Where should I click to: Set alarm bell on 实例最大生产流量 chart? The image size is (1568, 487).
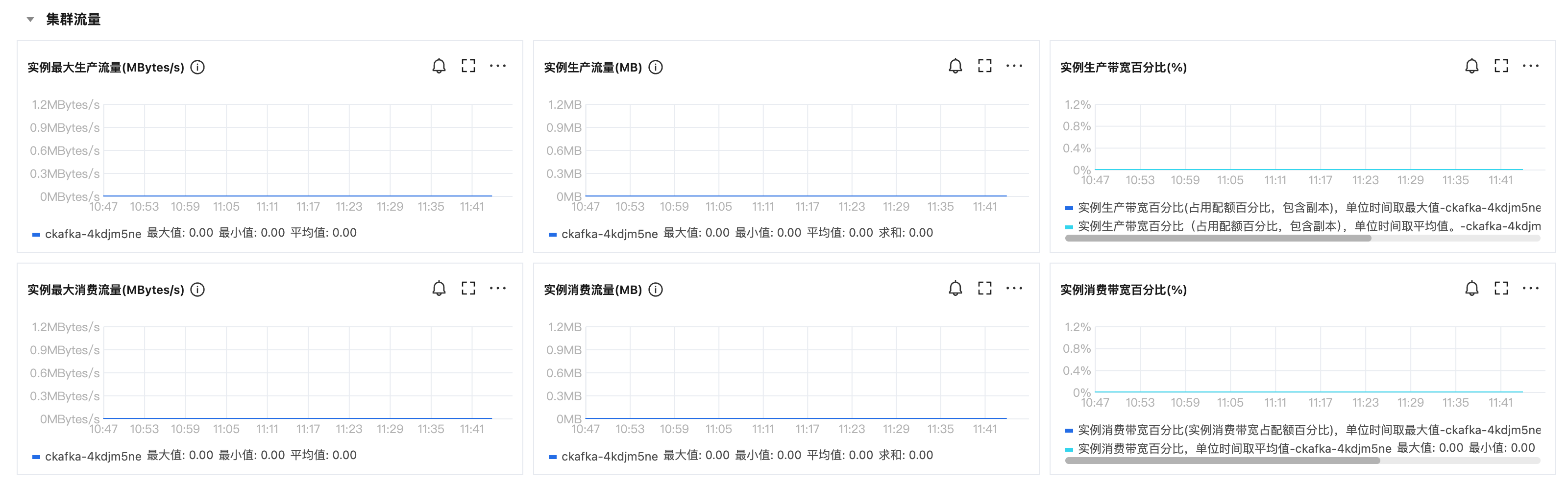click(x=439, y=66)
